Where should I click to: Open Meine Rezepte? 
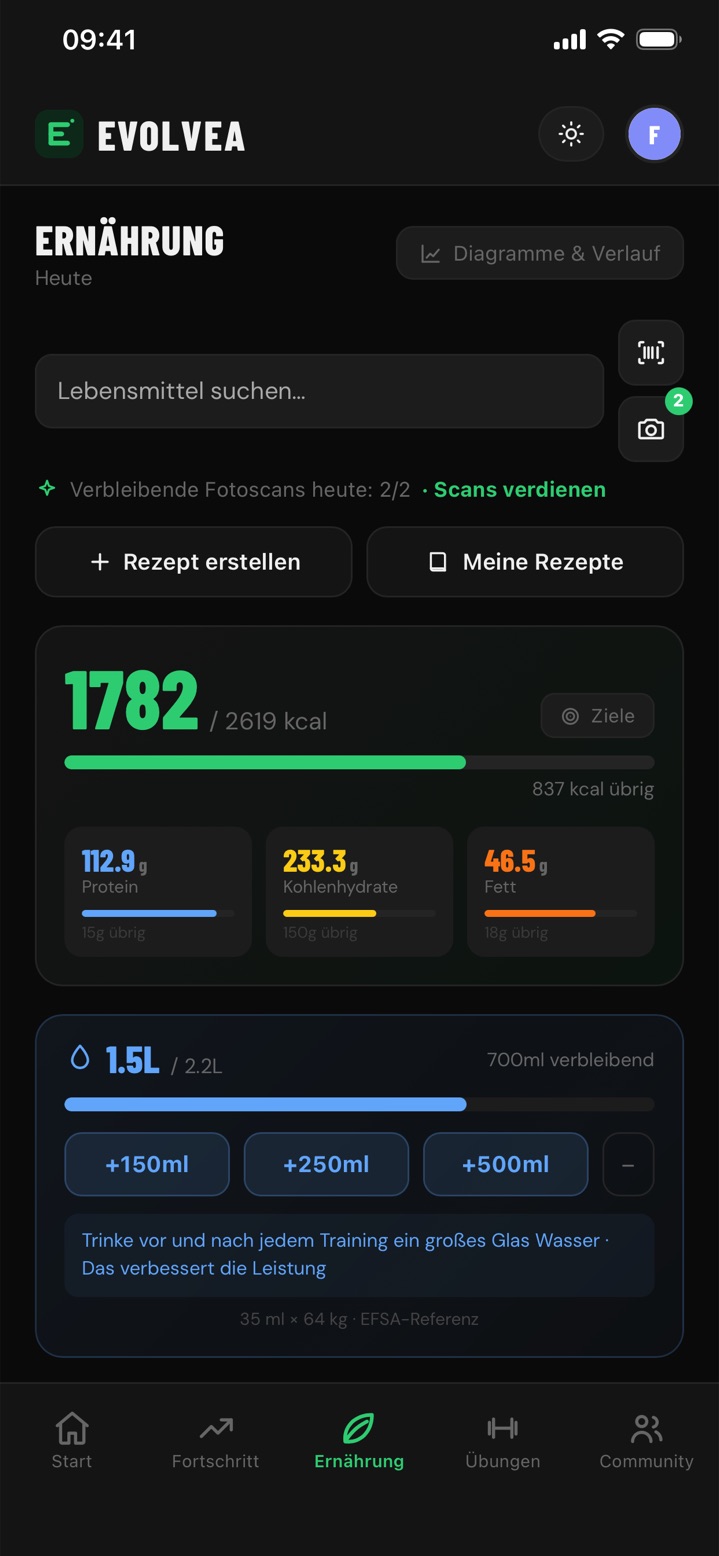[525, 562]
